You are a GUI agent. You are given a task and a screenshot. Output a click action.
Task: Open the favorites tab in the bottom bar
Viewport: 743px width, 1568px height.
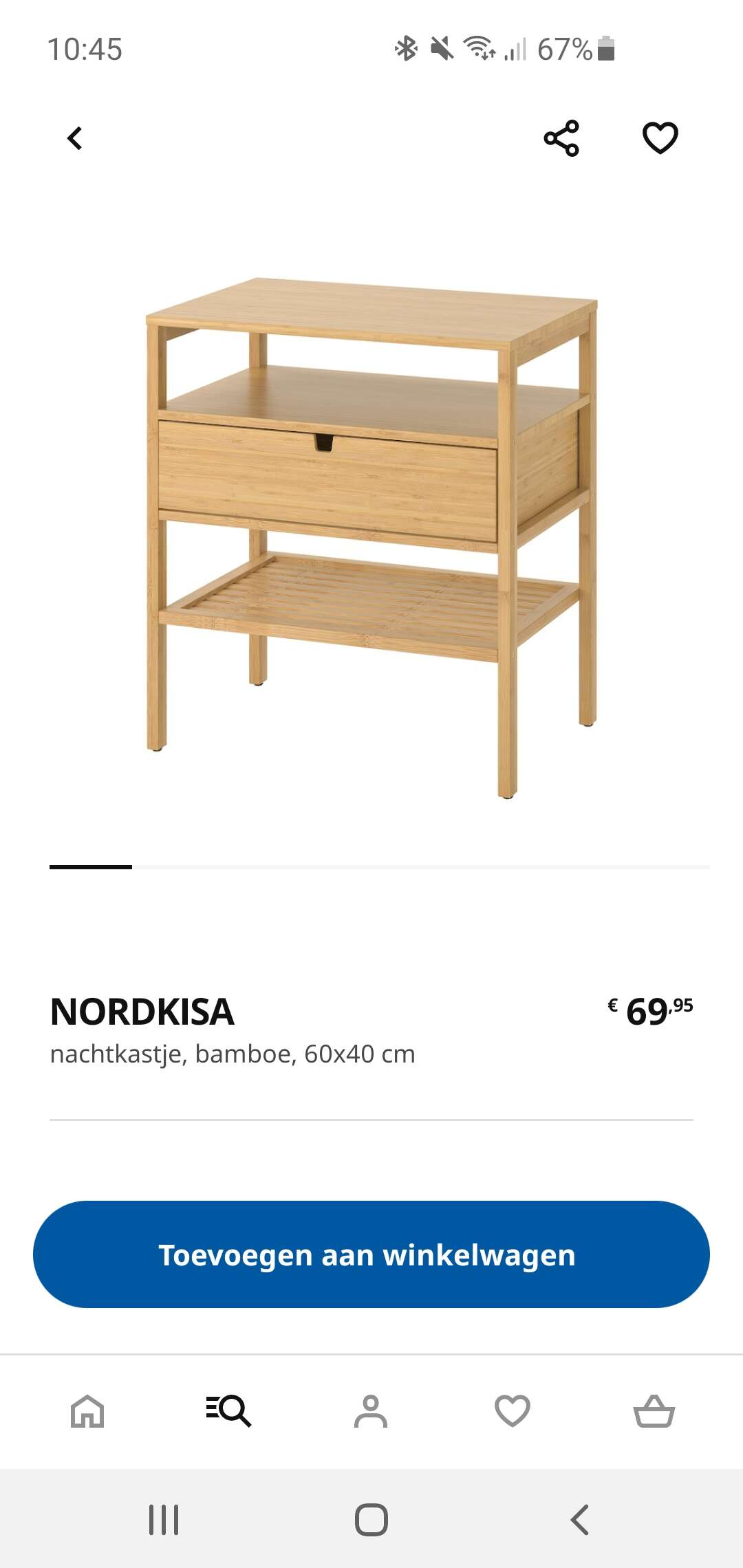point(513,1411)
